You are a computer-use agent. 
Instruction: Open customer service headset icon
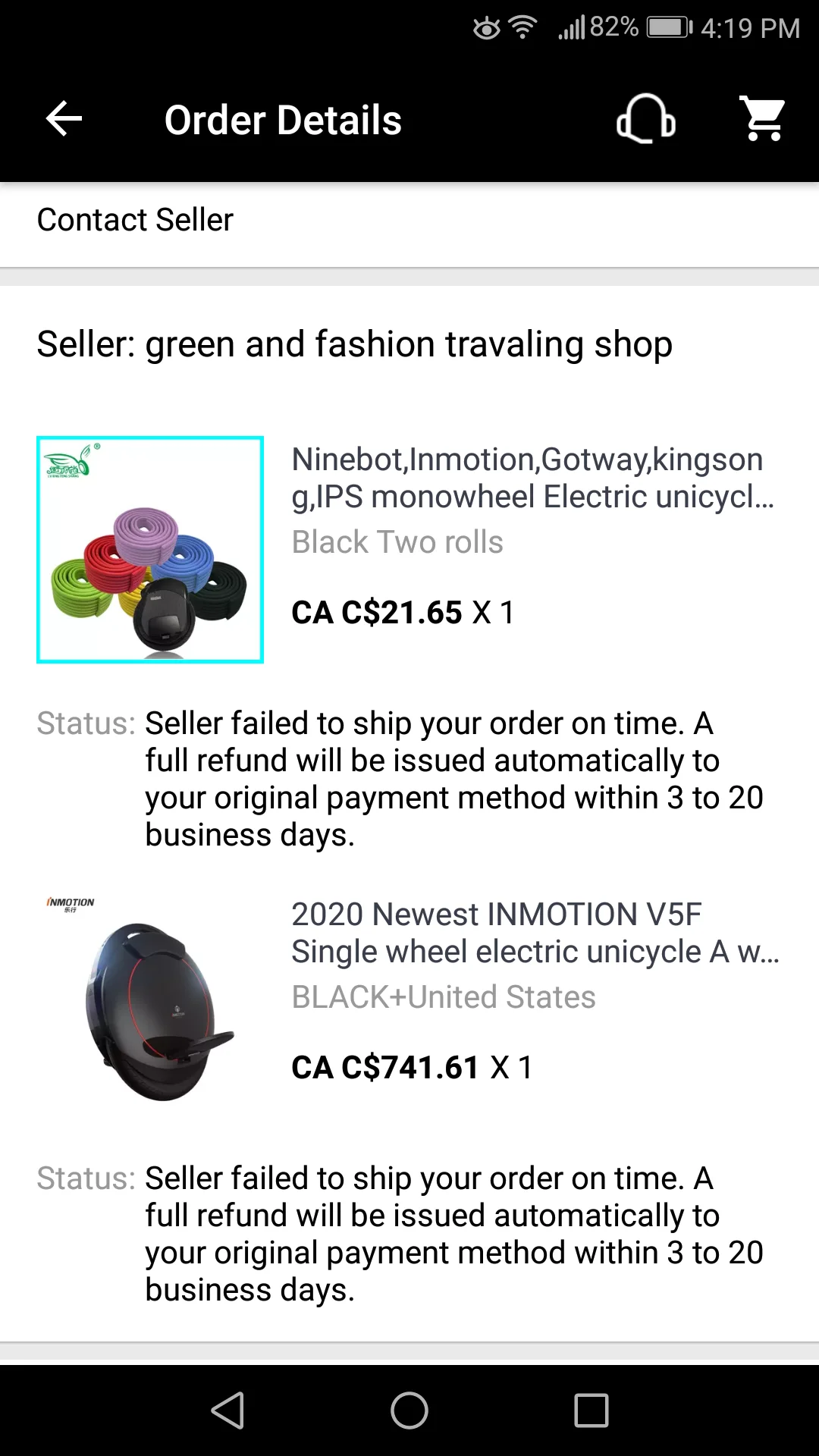pyautogui.click(x=645, y=119)
